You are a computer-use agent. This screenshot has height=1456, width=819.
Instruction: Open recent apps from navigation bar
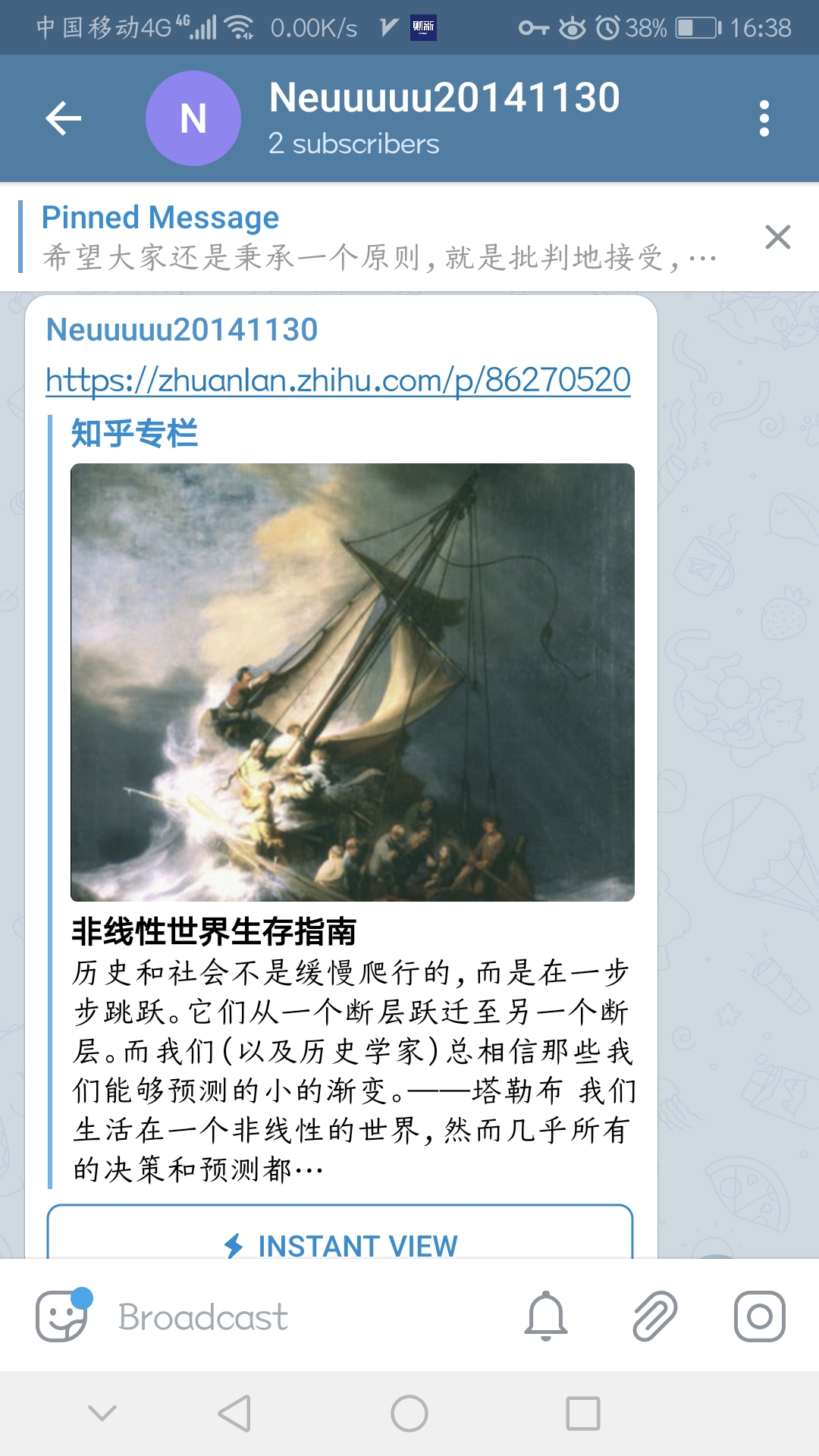(x=582, y=1414)
